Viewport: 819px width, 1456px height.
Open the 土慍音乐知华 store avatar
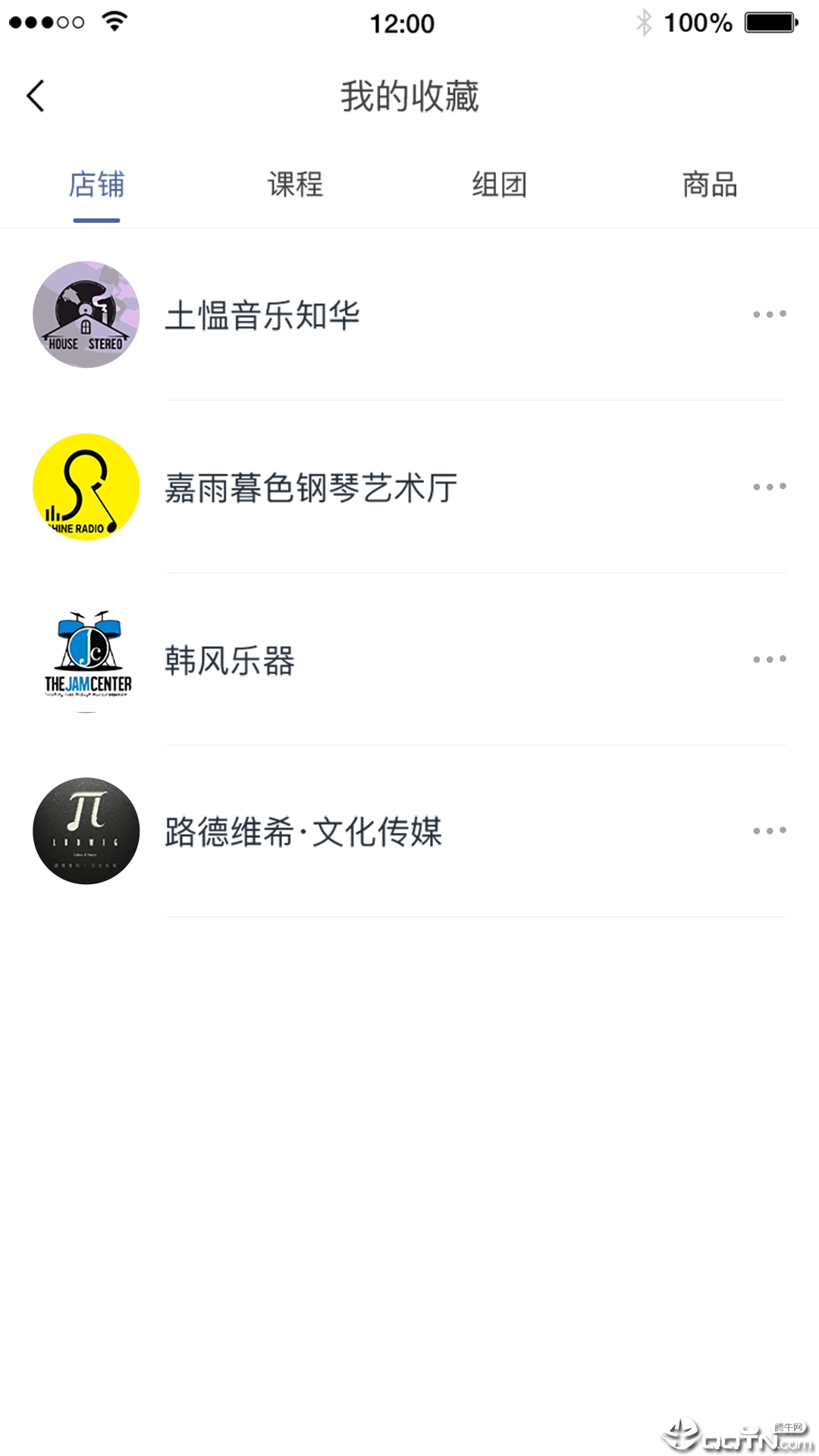click(x=86, y=314)
